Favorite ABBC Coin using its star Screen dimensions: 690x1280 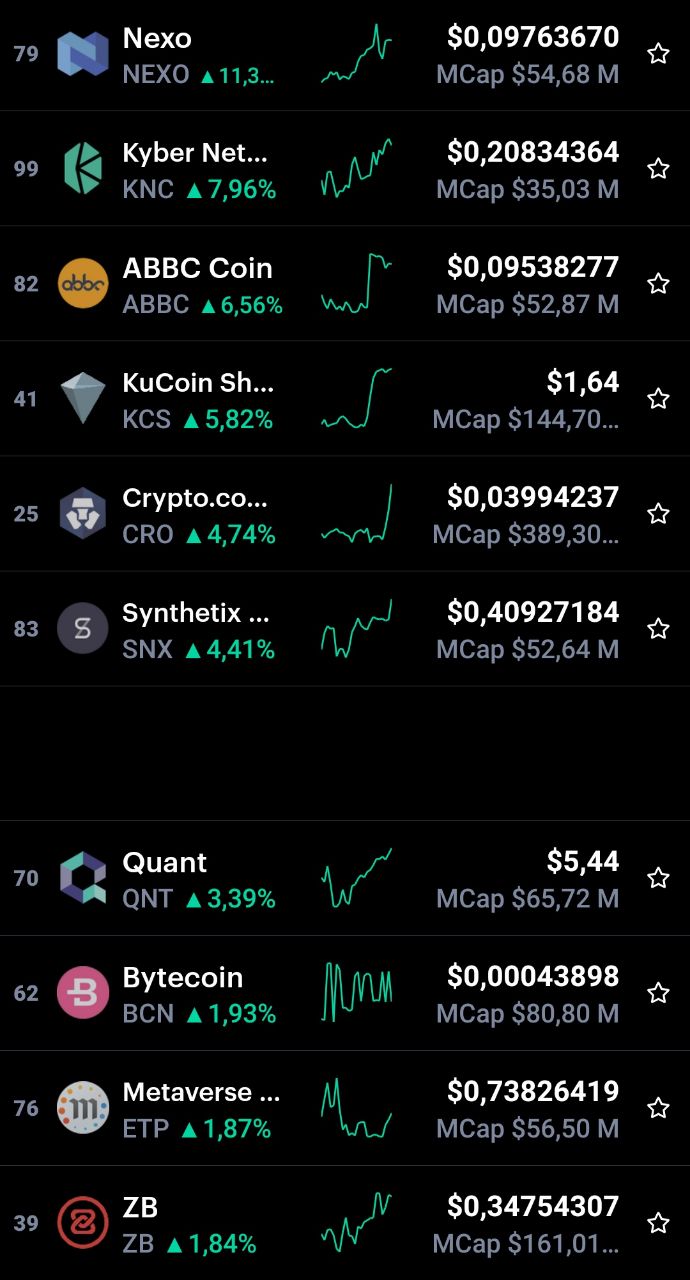point(658,284)
